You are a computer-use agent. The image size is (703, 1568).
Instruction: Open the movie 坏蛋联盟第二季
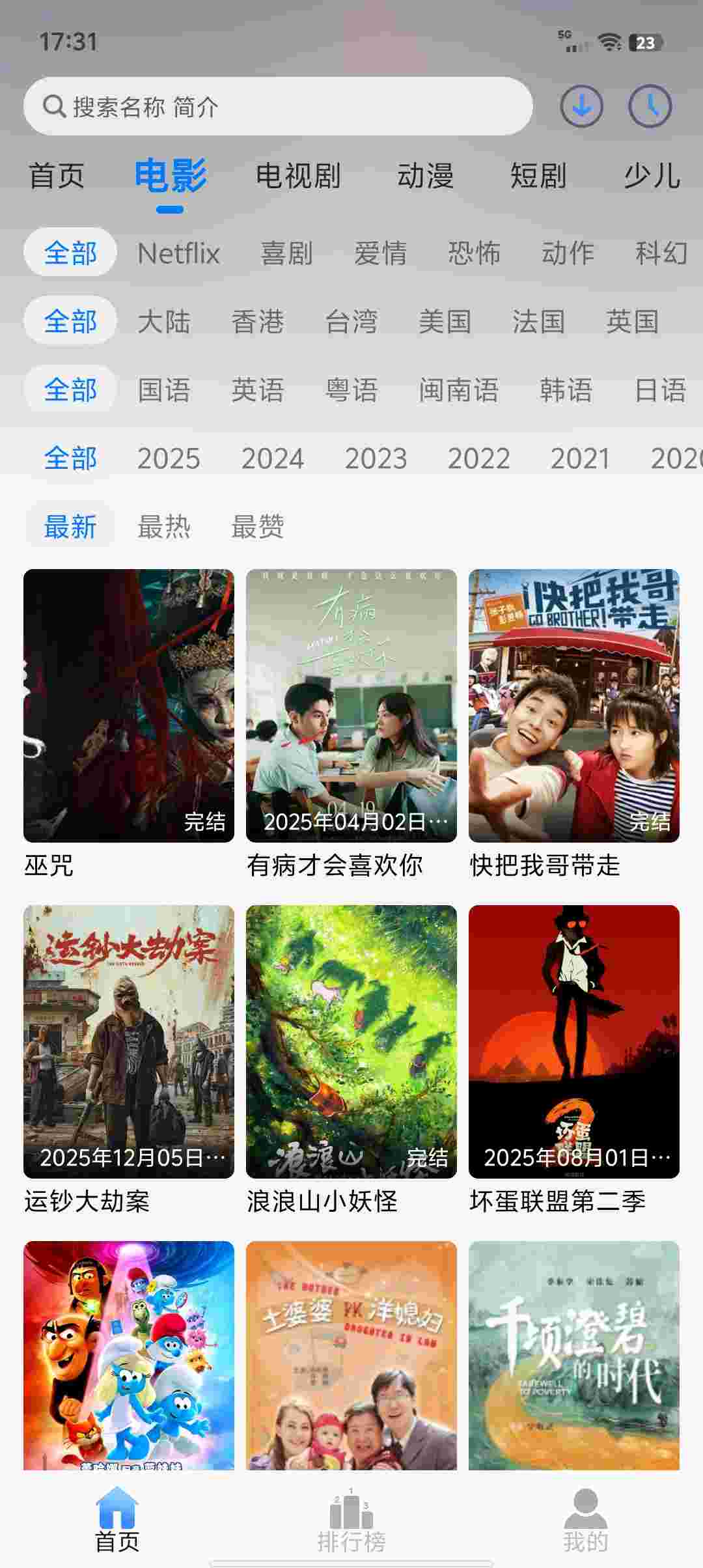click(x=574, y=1042)
